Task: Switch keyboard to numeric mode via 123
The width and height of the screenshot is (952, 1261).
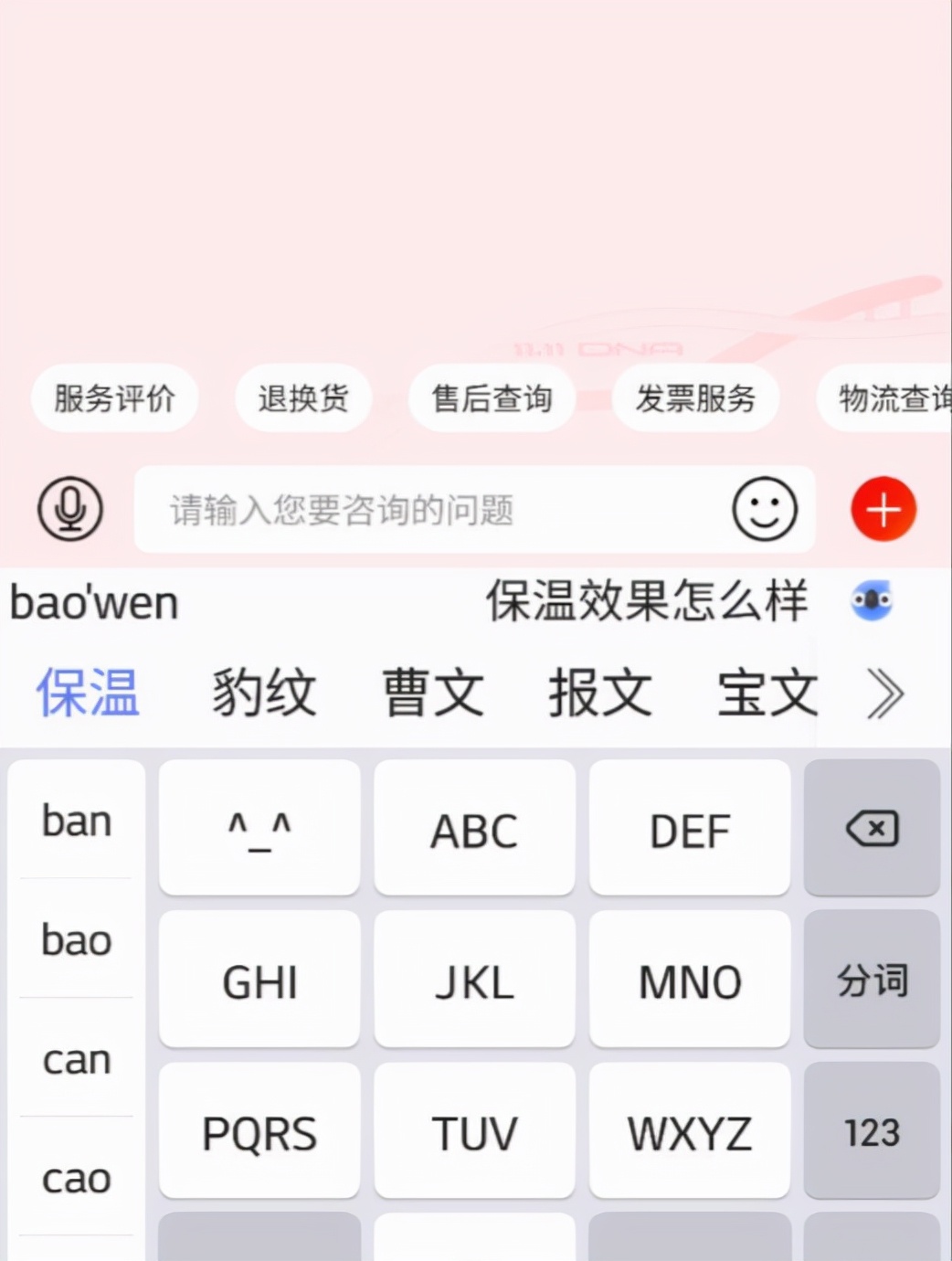Action: point(871,1132)
